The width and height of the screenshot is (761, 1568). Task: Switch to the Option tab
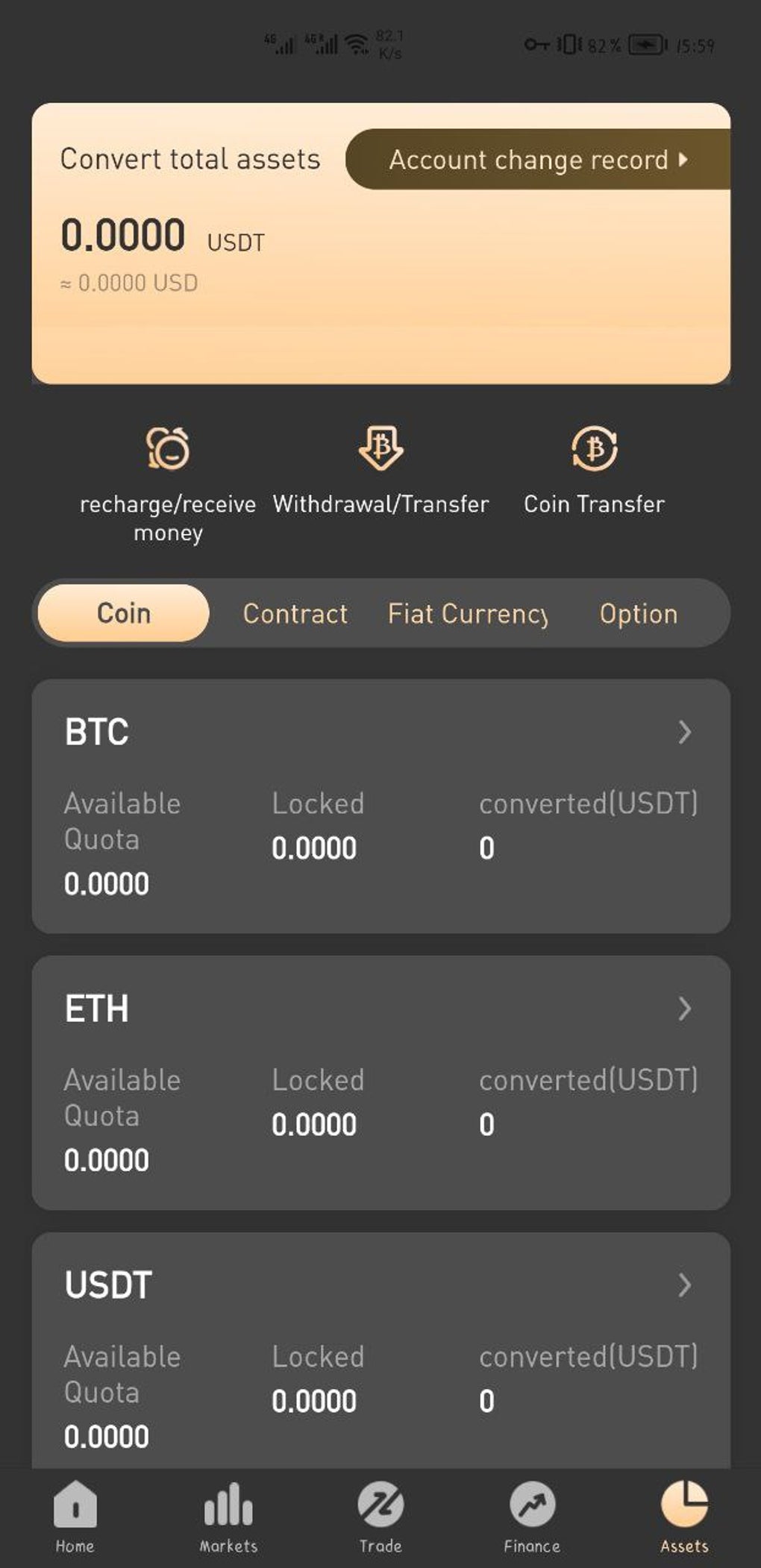click(639, 613)
